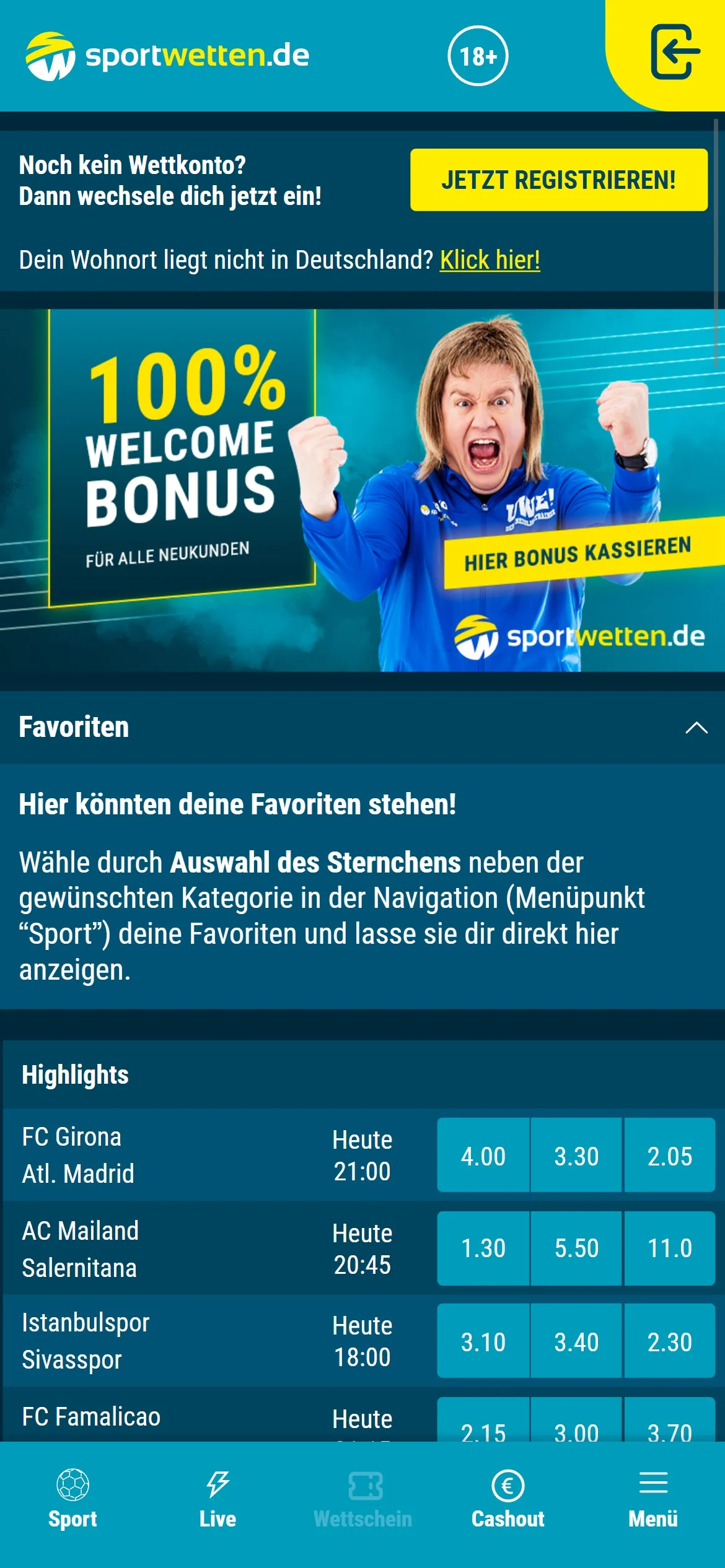This screenshot has width=725, height=1568.
Task: Choose odds 11.0 for Salernitana
Action: [669, 1248]
